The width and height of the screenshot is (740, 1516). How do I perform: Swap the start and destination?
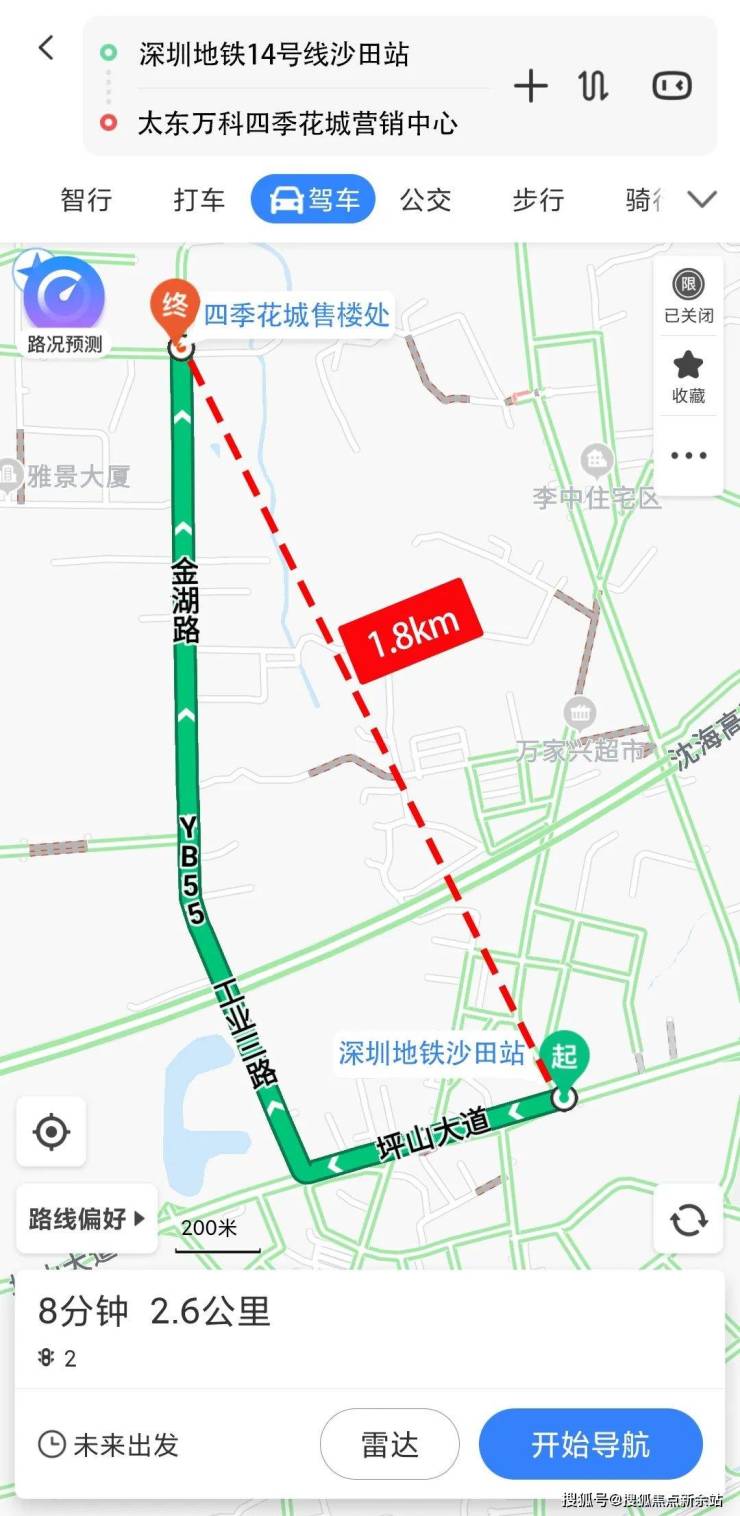click(594, 87)
